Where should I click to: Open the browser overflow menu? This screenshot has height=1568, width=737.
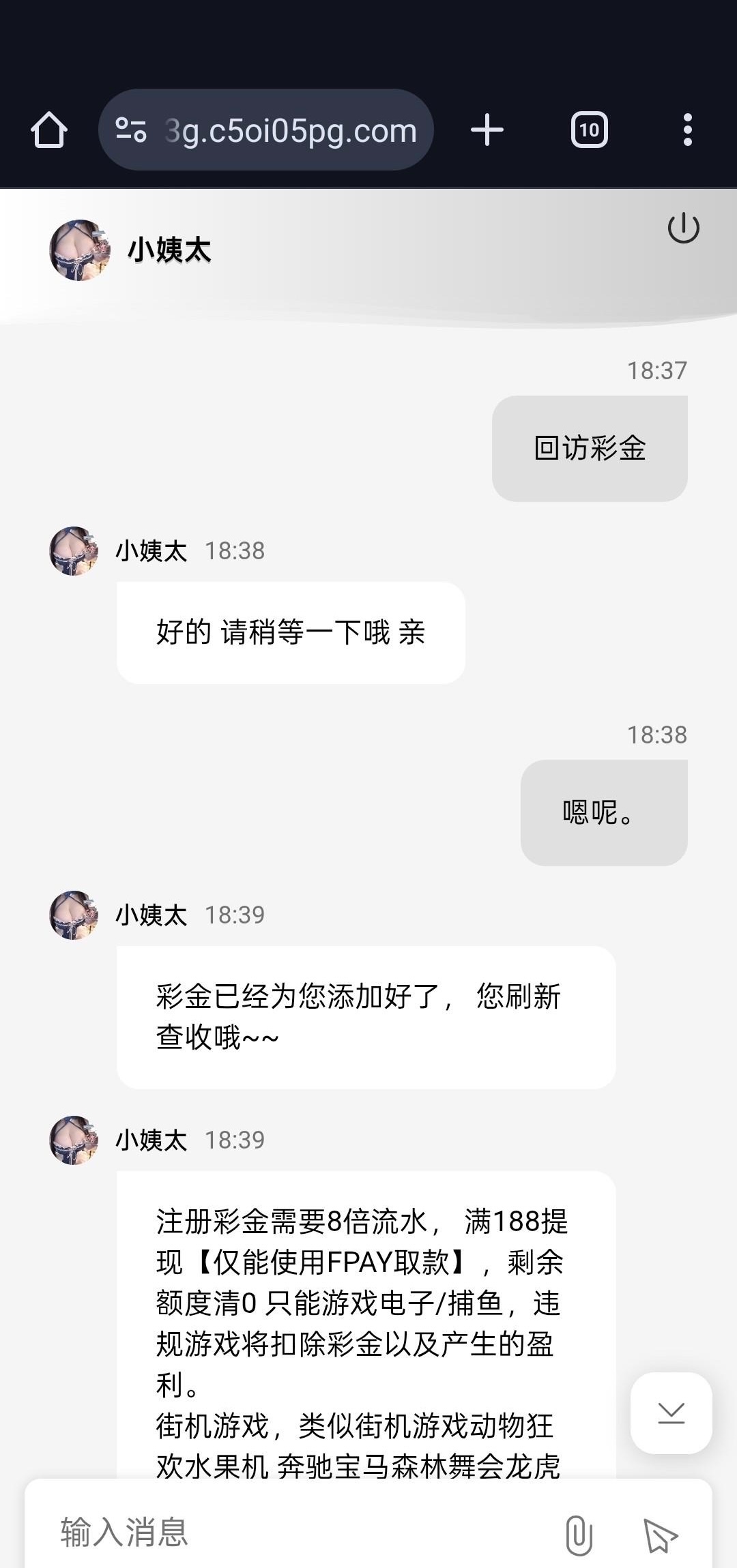pos(687,130)
